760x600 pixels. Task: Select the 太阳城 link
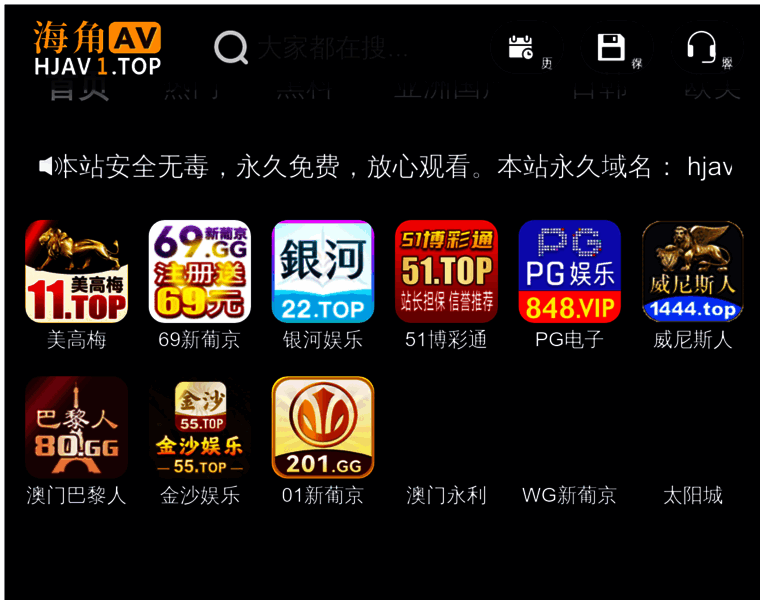pyautogui.click(x=692, y=495)
